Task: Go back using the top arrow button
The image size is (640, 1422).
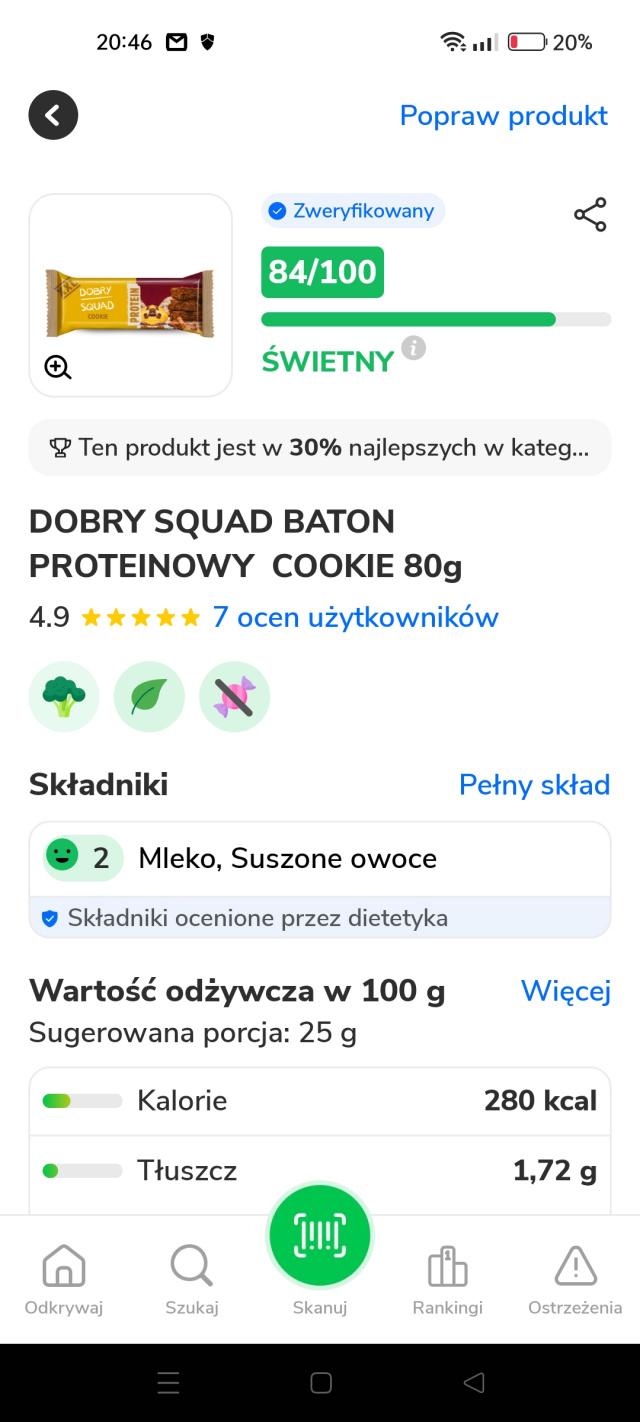Action: 53,115
